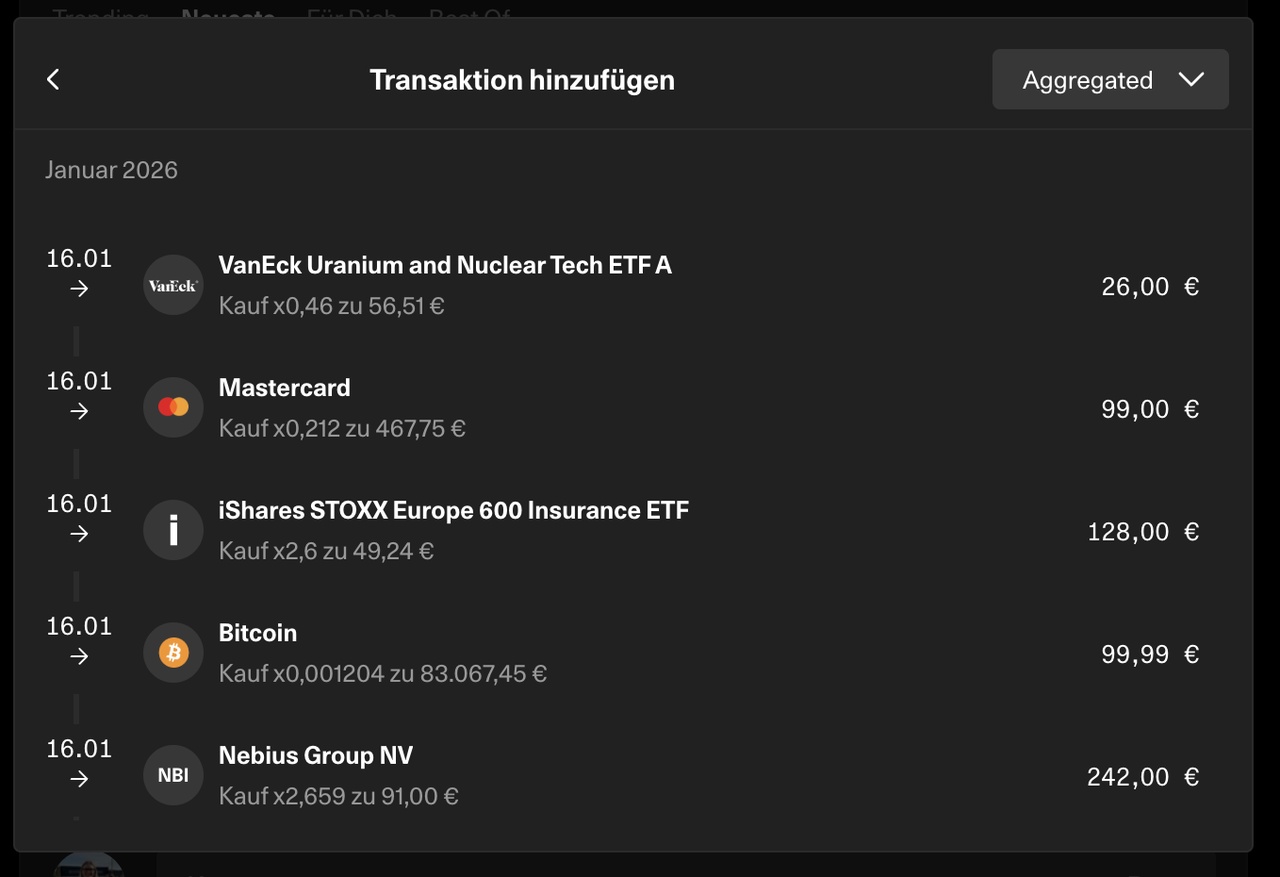Tap the Nebius Group NV transaction
Image resolution: width=1280 pixels, height=877 pixels.
point(338,775)
